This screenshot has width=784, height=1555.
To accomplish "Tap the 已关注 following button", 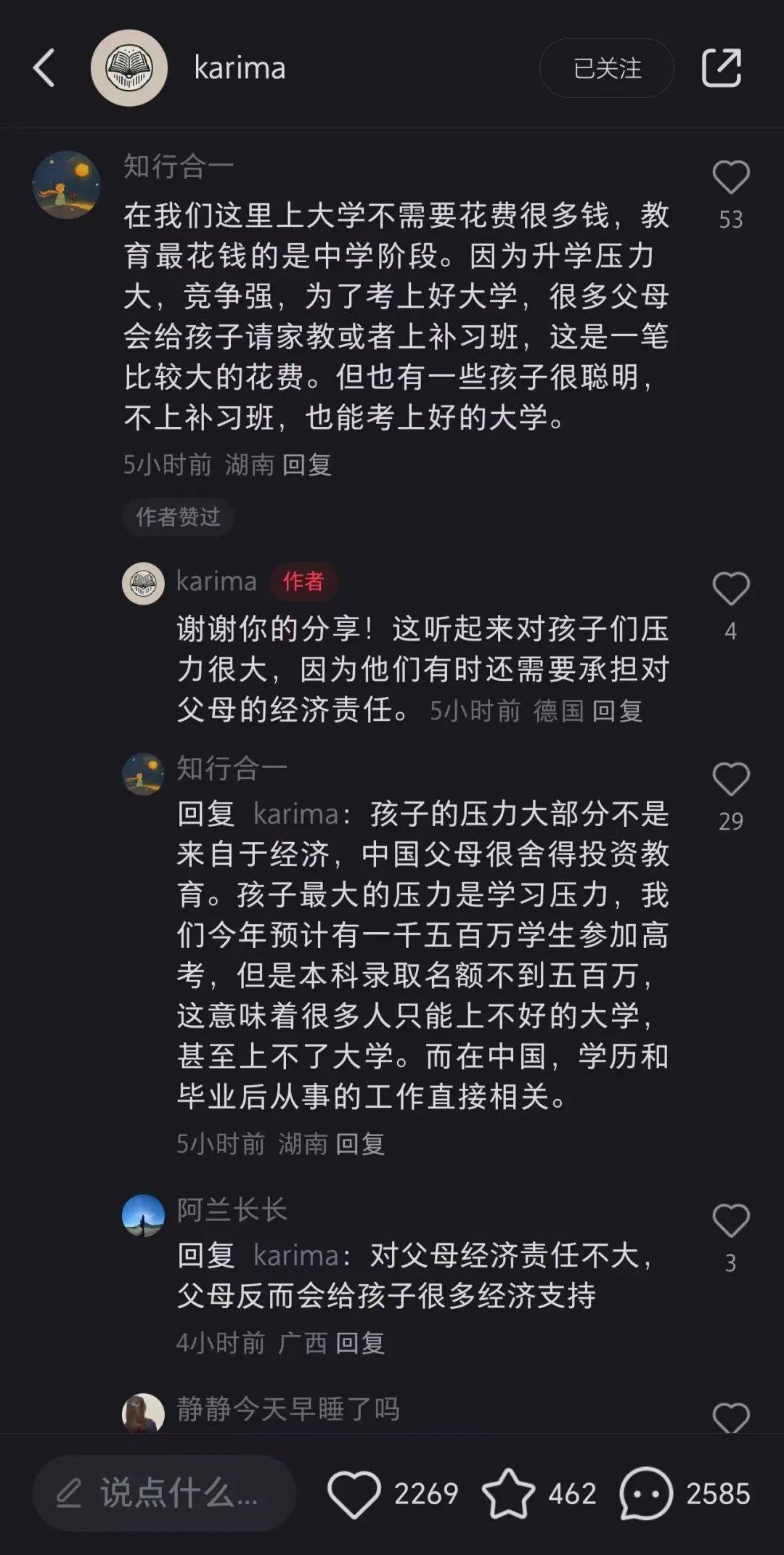I will 607,68.
